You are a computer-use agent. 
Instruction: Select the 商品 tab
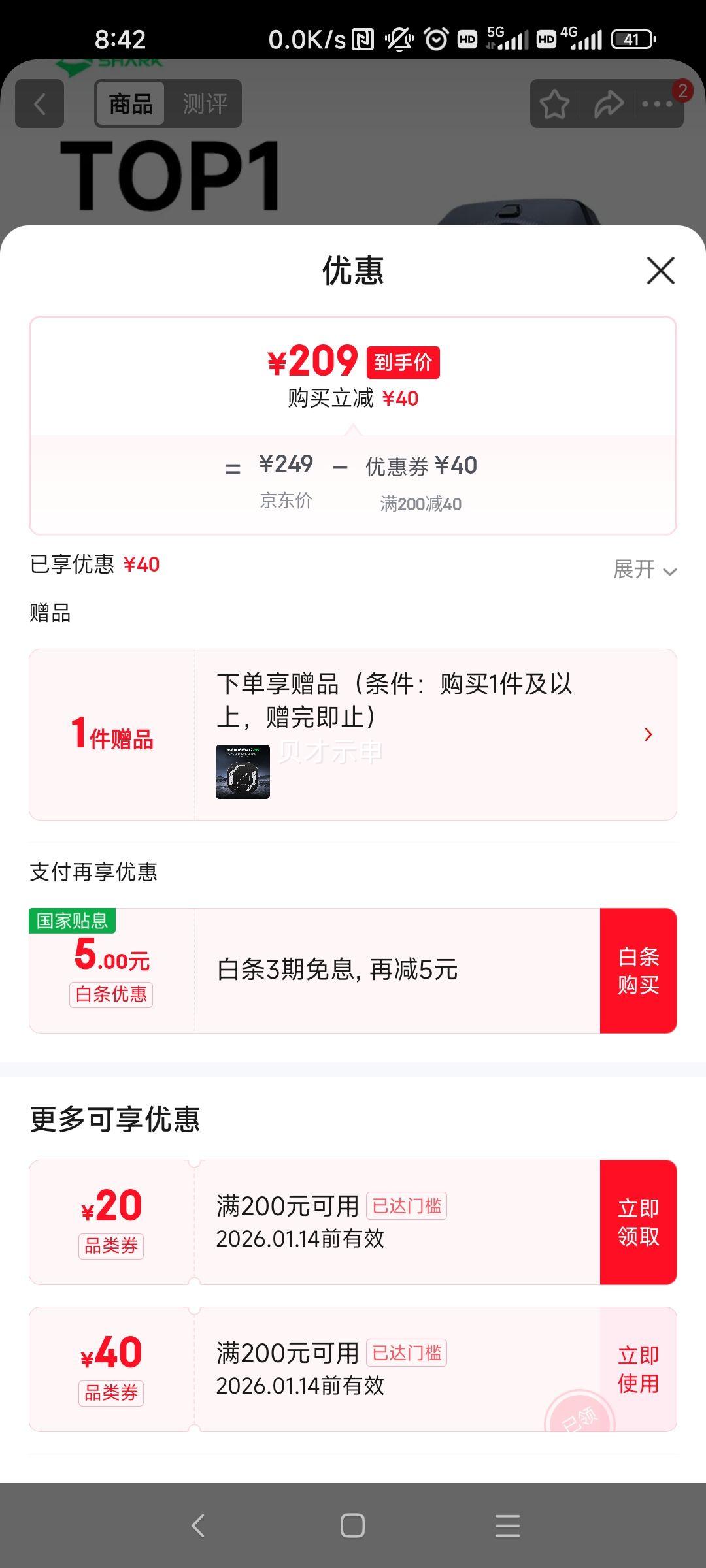[x=129, y=103]
